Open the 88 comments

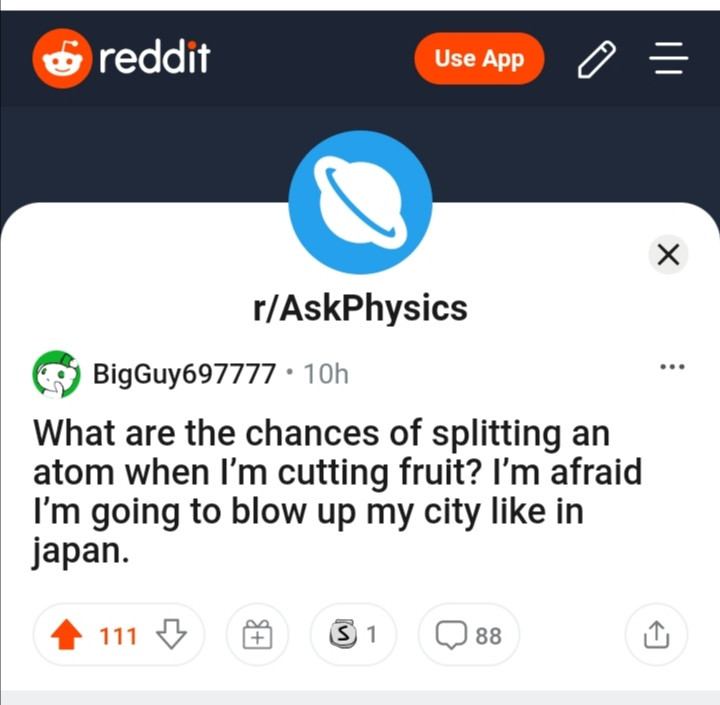coord(468,634)
